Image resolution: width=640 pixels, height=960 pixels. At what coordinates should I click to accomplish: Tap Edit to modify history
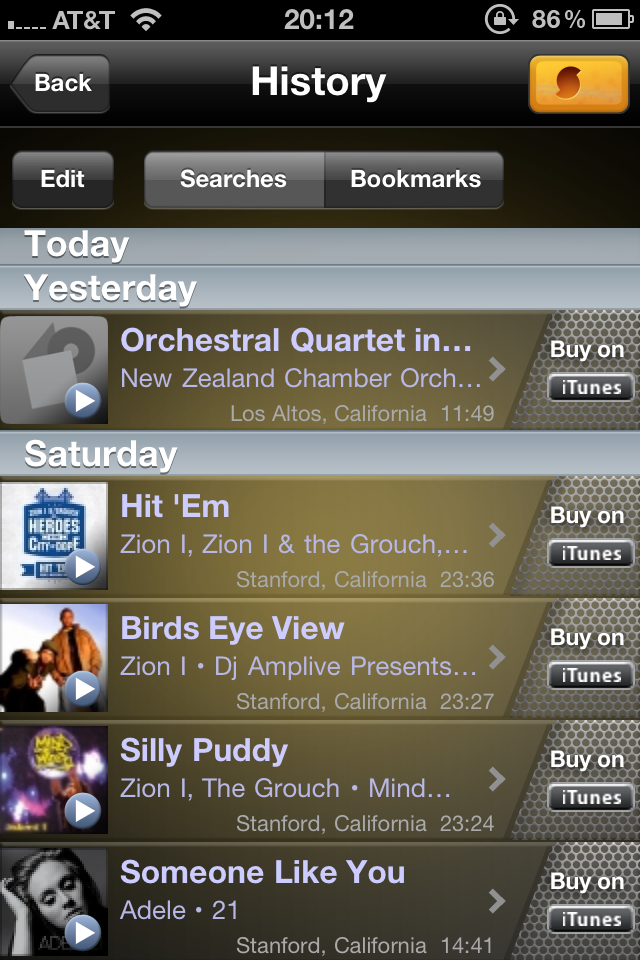pyautogui.click(x=62, y=180)
